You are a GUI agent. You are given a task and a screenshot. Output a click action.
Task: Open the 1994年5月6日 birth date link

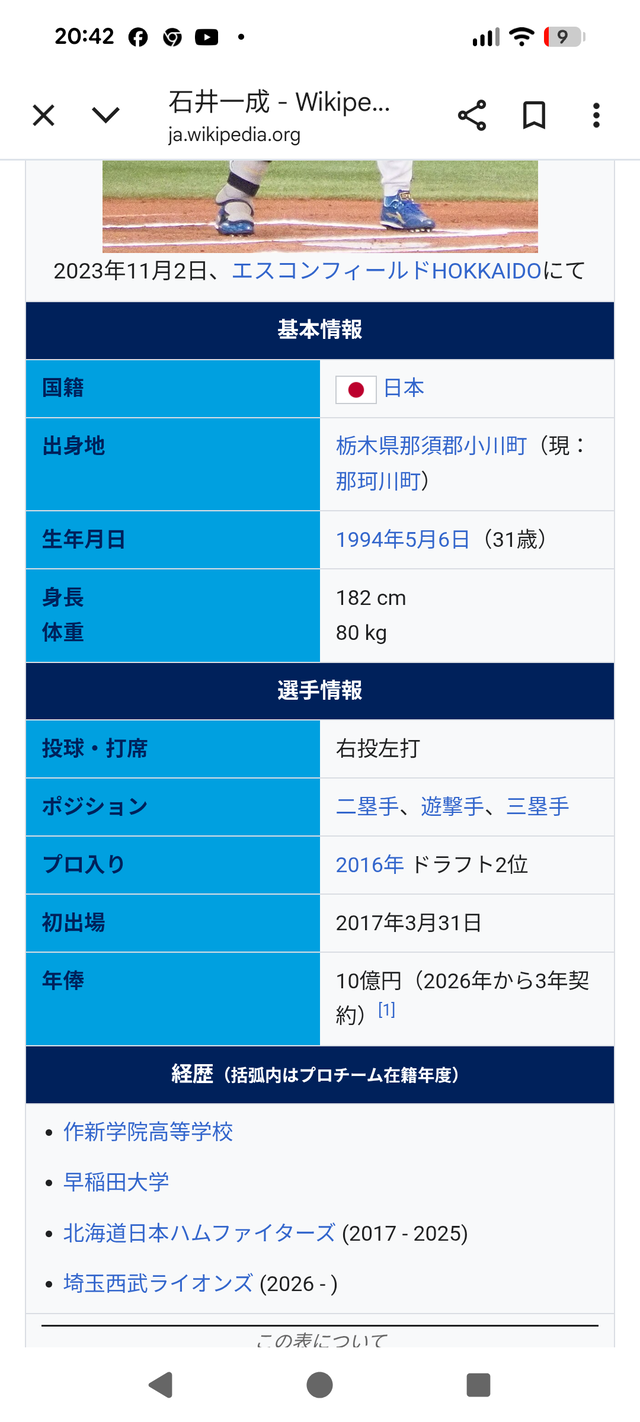point(402,540)
